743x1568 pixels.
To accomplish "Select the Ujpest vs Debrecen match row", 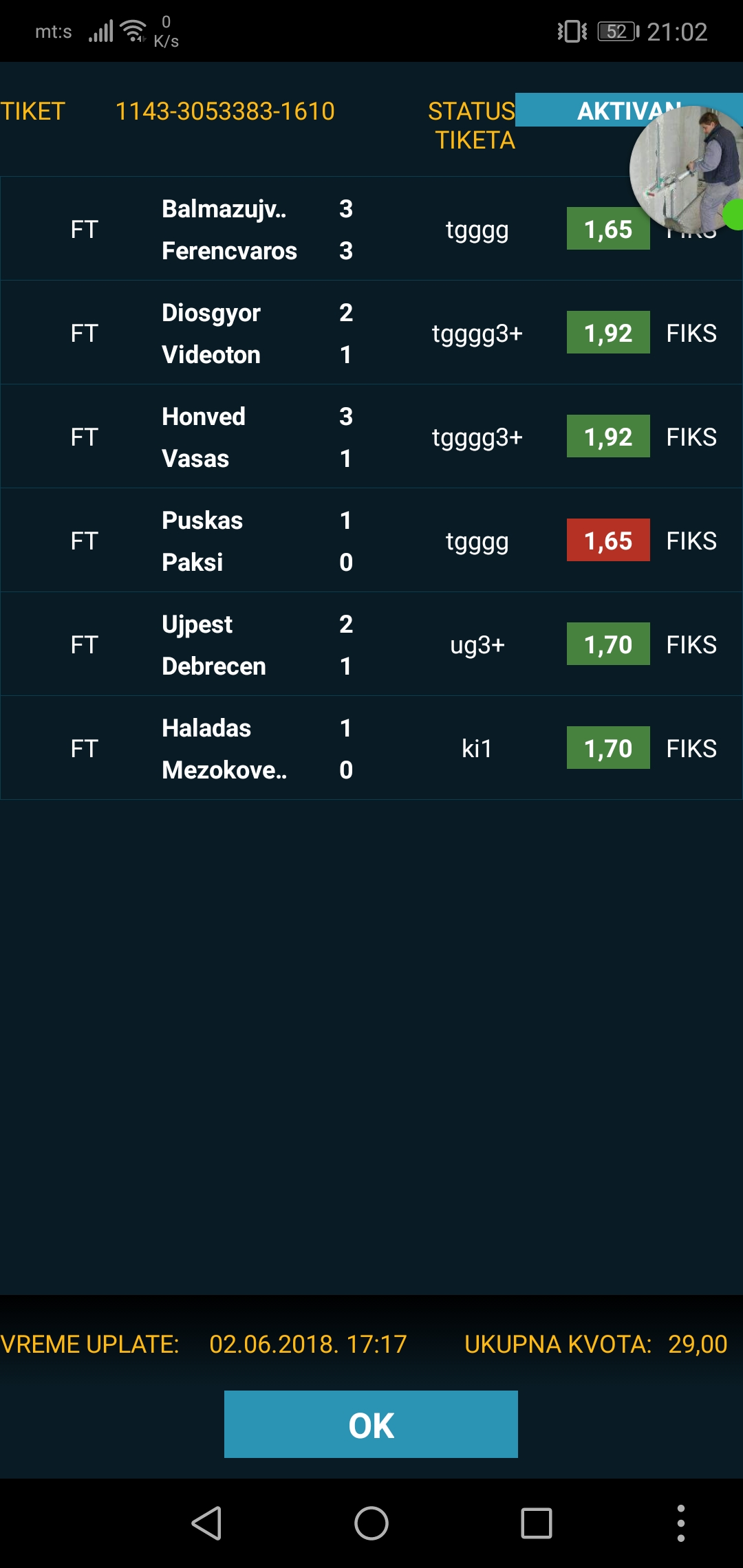I will [371, 644].
